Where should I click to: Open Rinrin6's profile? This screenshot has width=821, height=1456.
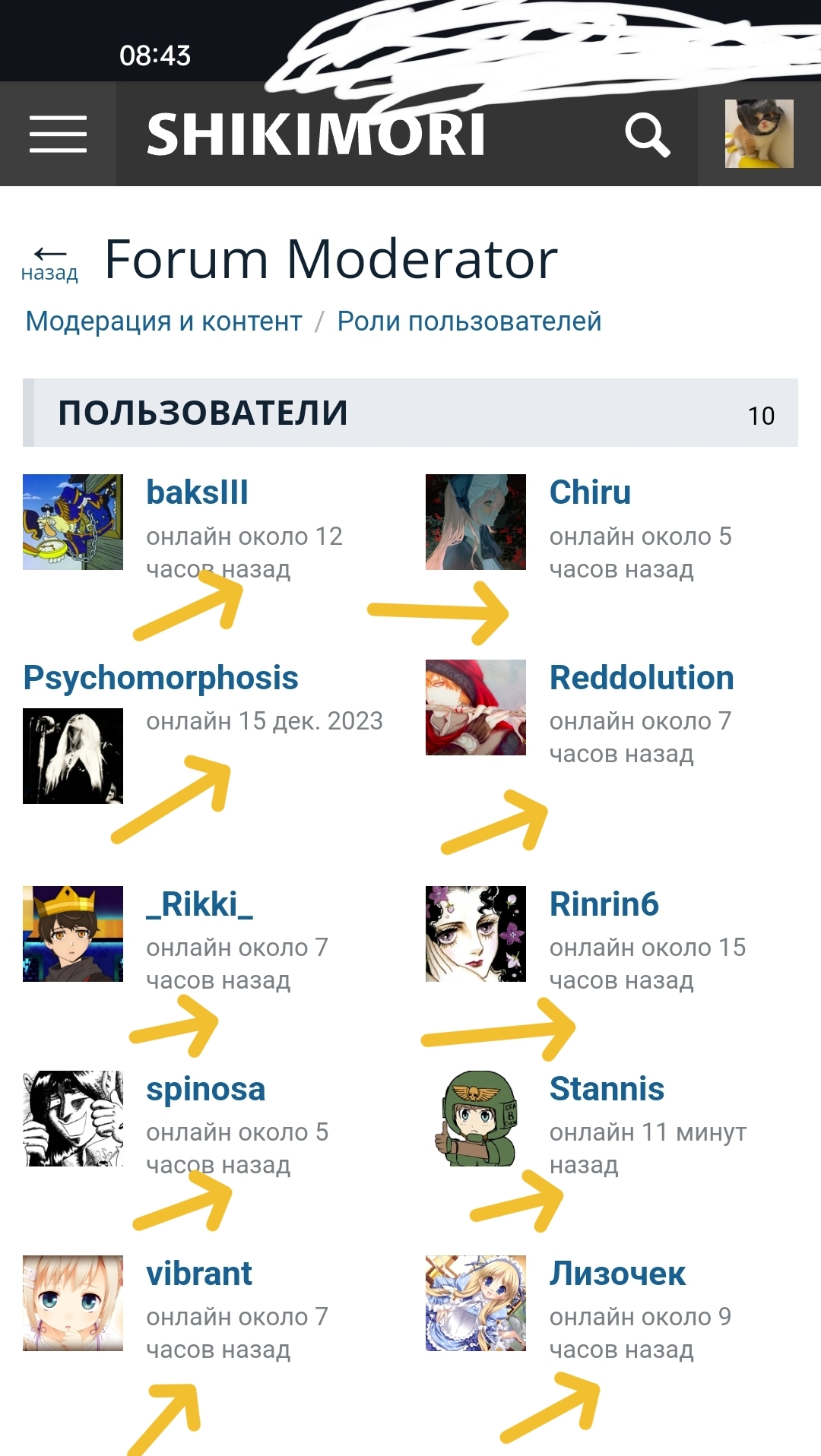pos(604,904)
